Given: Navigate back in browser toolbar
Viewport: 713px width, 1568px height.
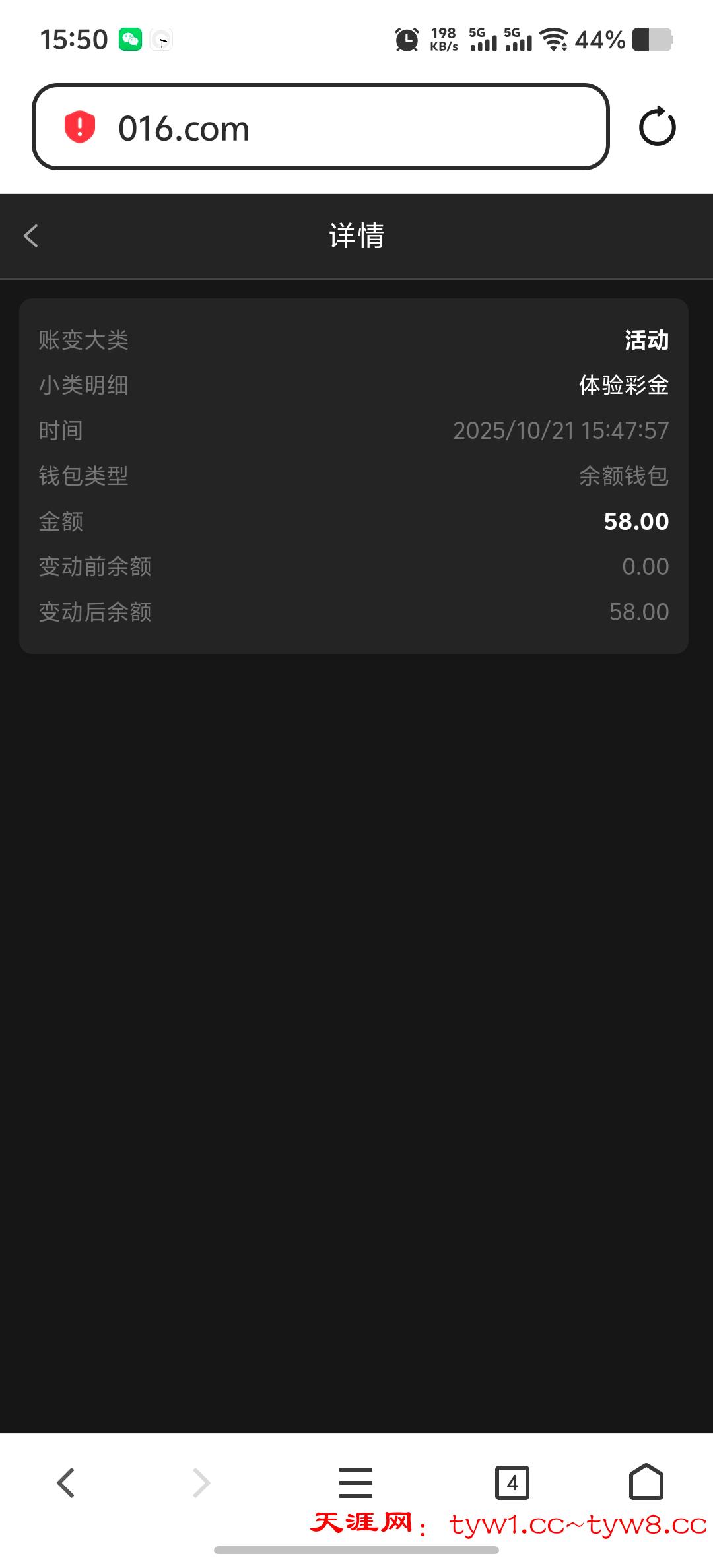Looking at the screenshot, I should (66, 1483).
